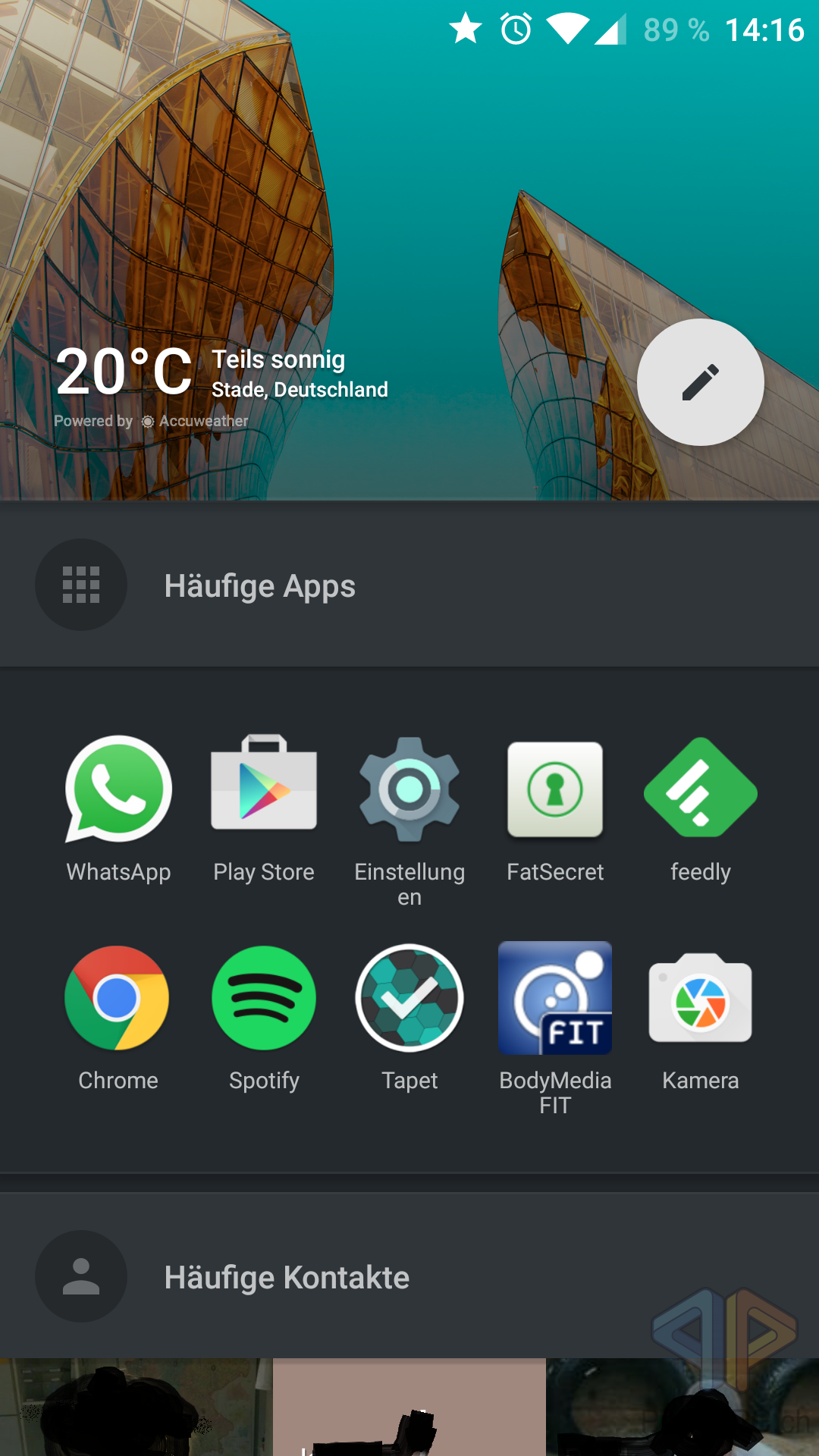Image resolution: width=819 pixels, height=1456 pixels.
Task: Tap the pencil edit button
Action: coord(700,382)
